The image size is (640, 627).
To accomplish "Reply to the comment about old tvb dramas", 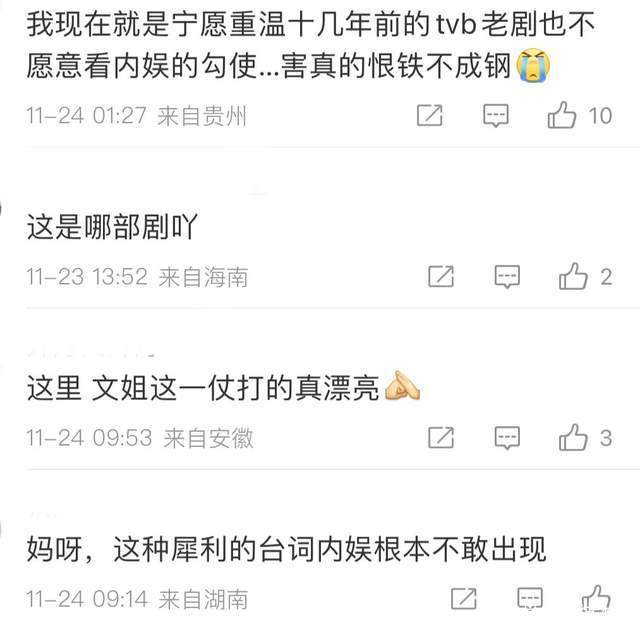I will 496,116.
